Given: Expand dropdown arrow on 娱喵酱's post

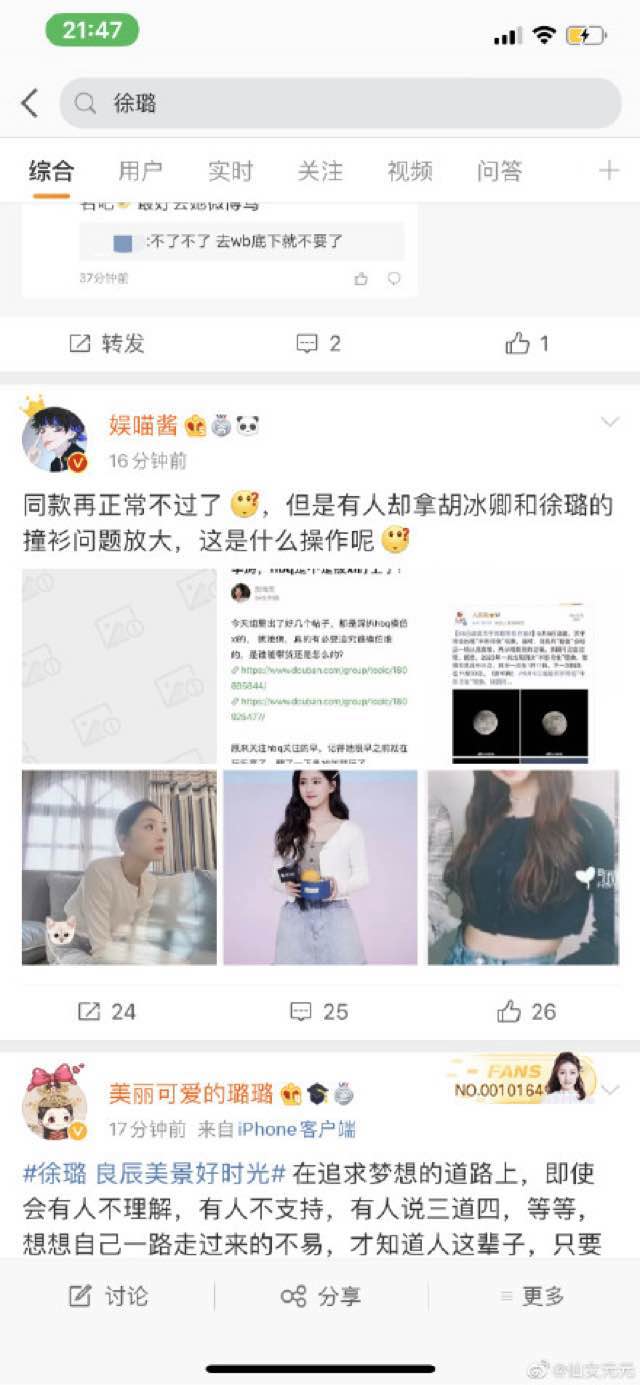Looking at the screenshot, I should coord(609,423).
